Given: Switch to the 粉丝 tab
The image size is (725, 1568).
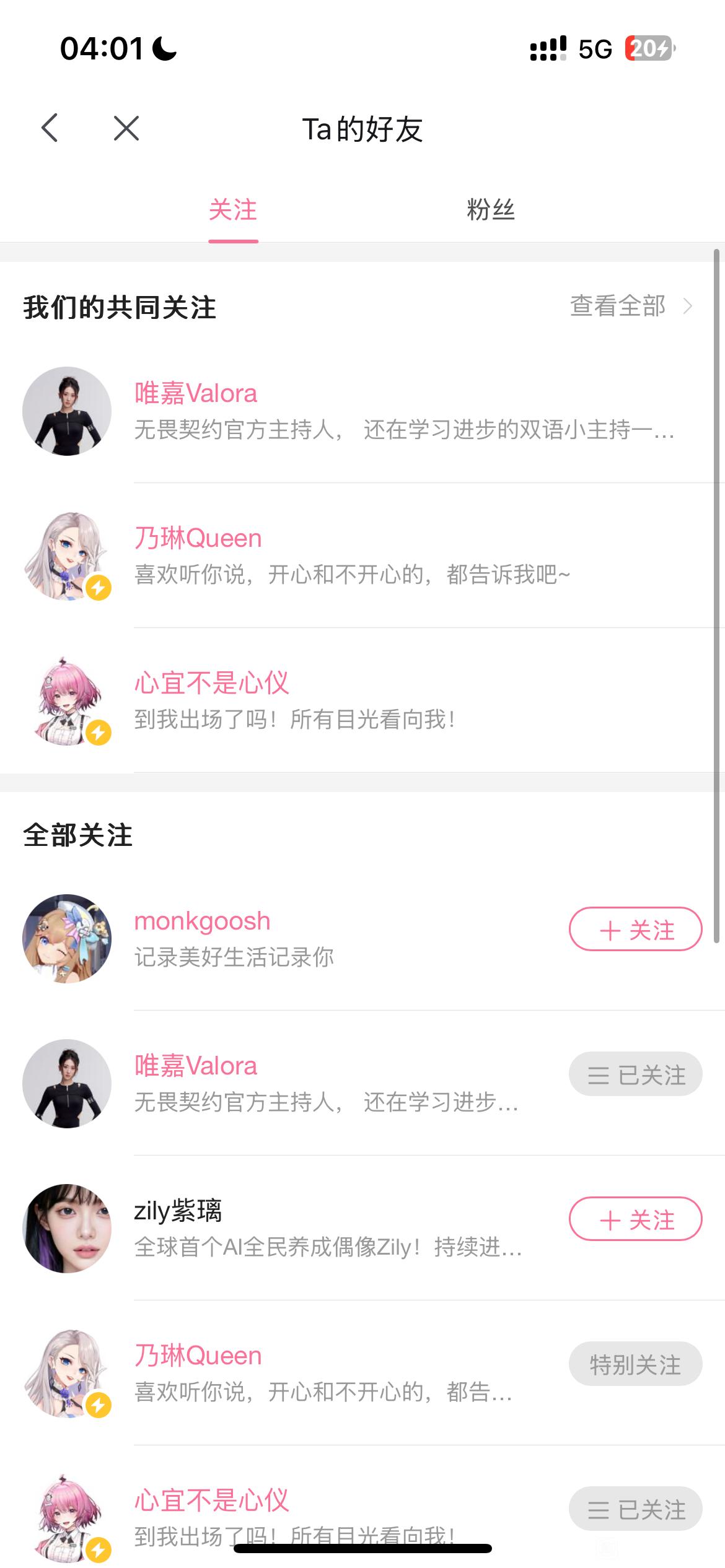Looking at the screenshot, I should [x=490, y=210].
